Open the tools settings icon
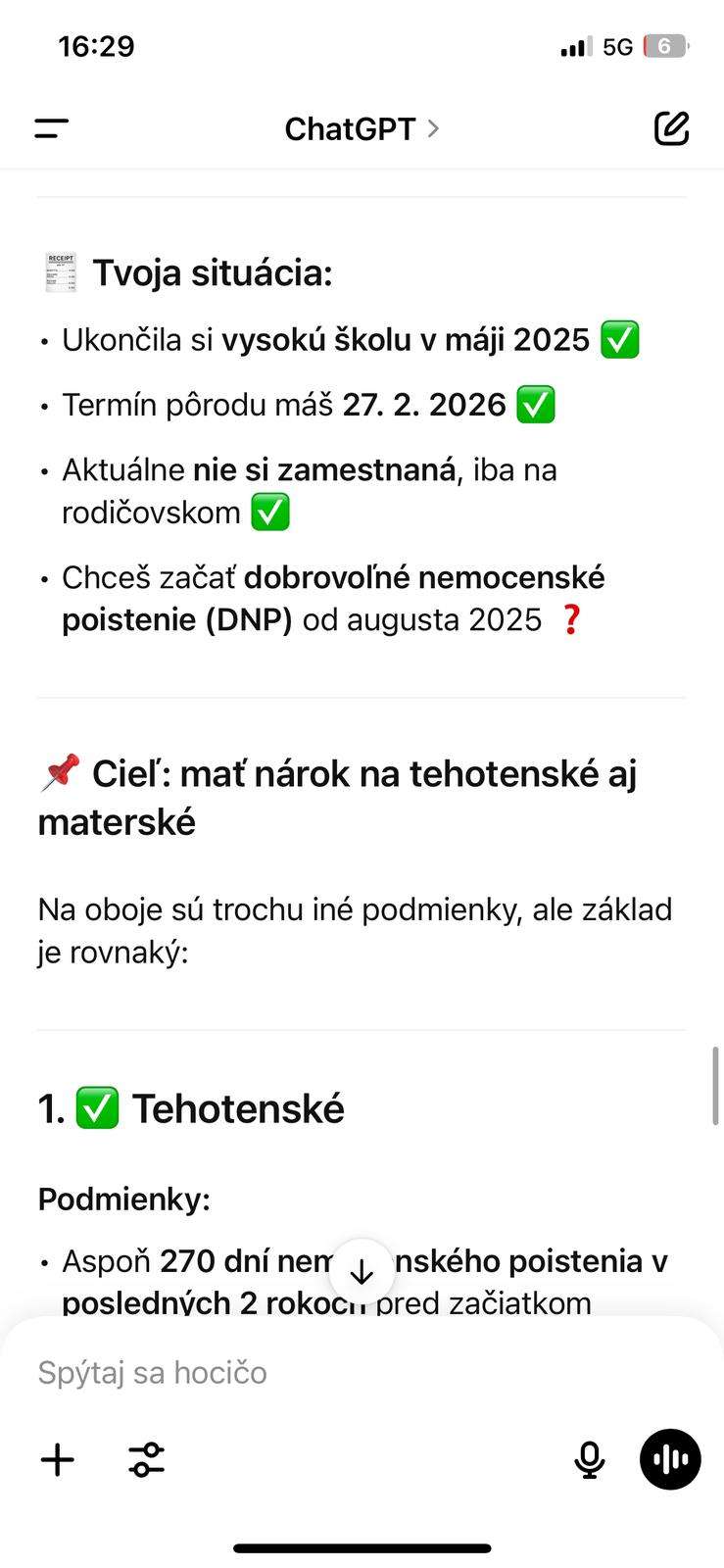Screen dimensions: 724x1568 [147, 1459]
